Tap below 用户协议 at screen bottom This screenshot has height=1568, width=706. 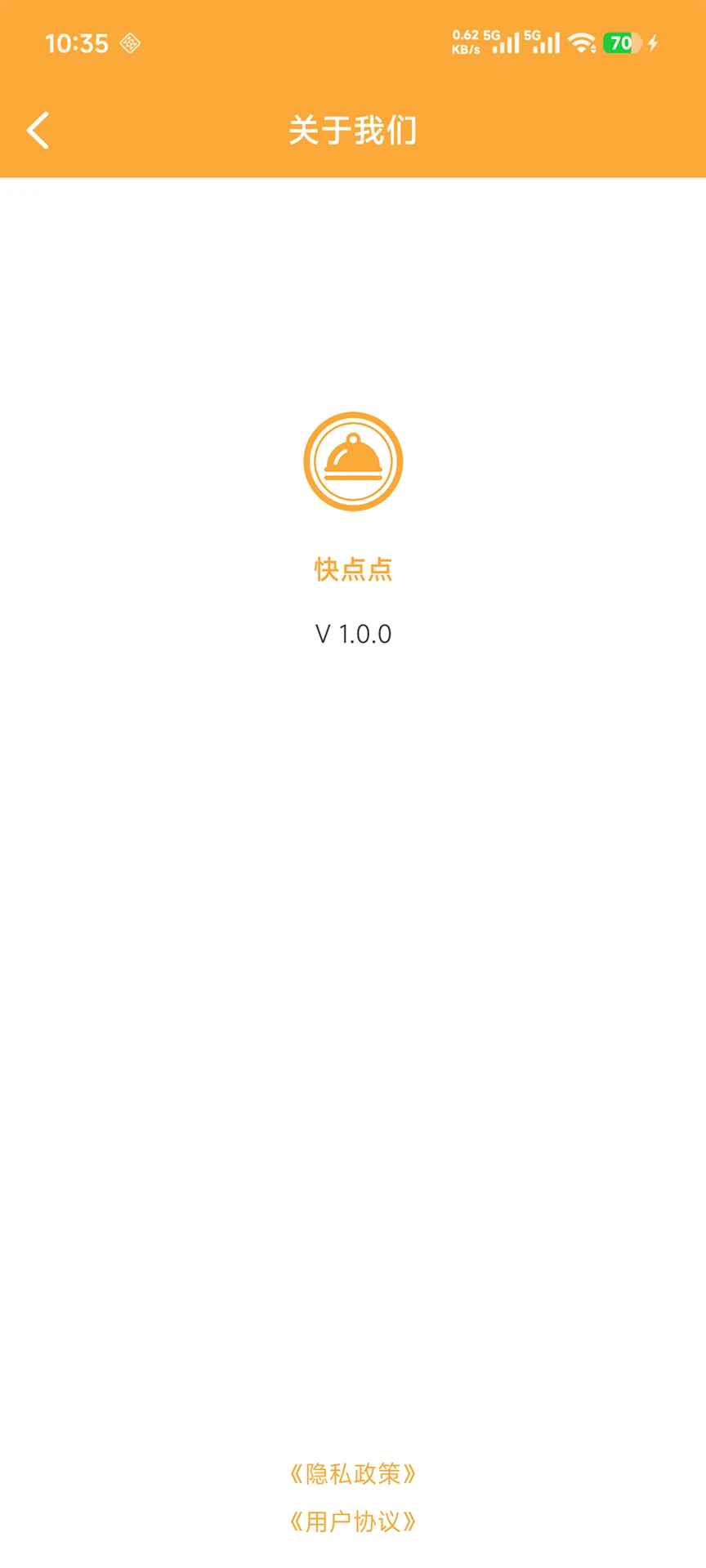pos(353,1552)
